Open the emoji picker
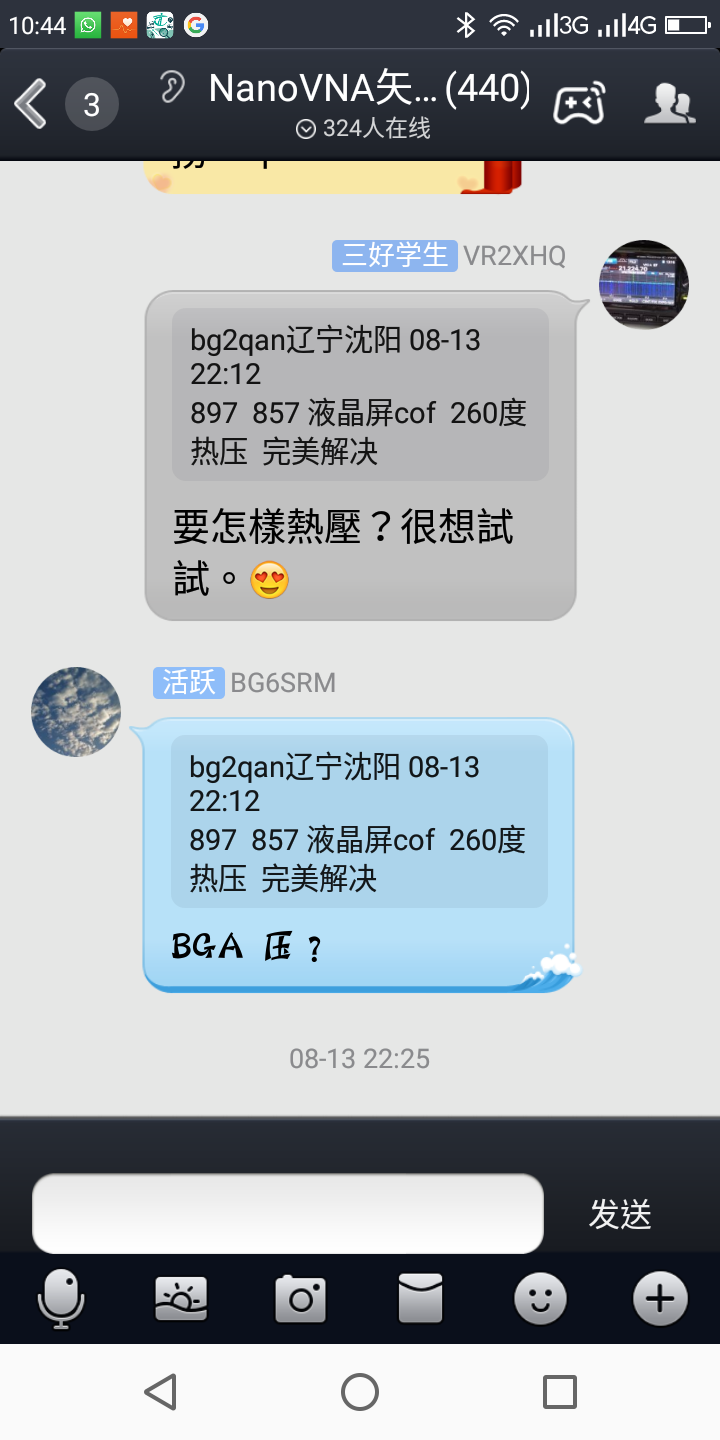720x1440 pixels. coord(540,1299)
